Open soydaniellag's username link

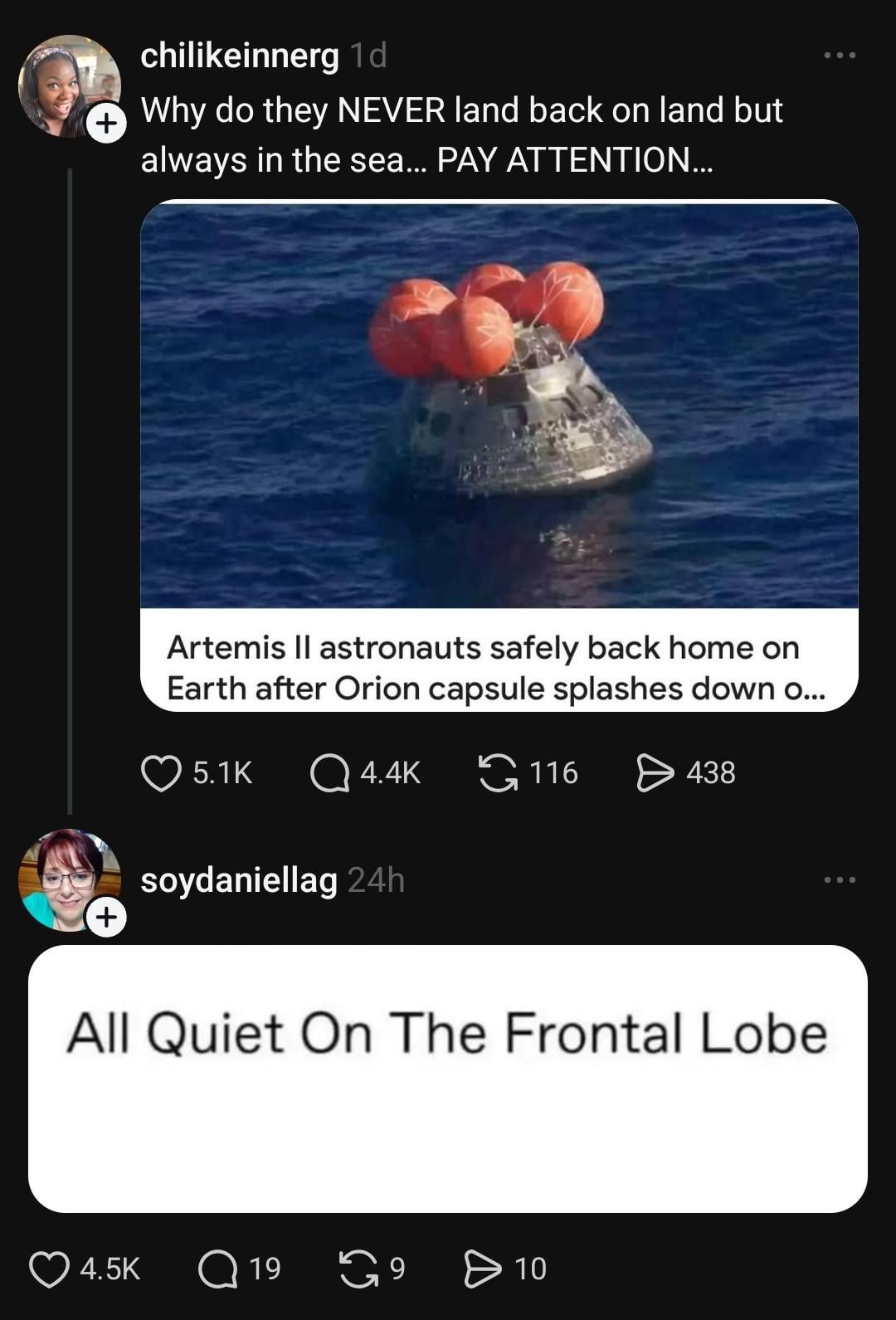coord(239,880)
